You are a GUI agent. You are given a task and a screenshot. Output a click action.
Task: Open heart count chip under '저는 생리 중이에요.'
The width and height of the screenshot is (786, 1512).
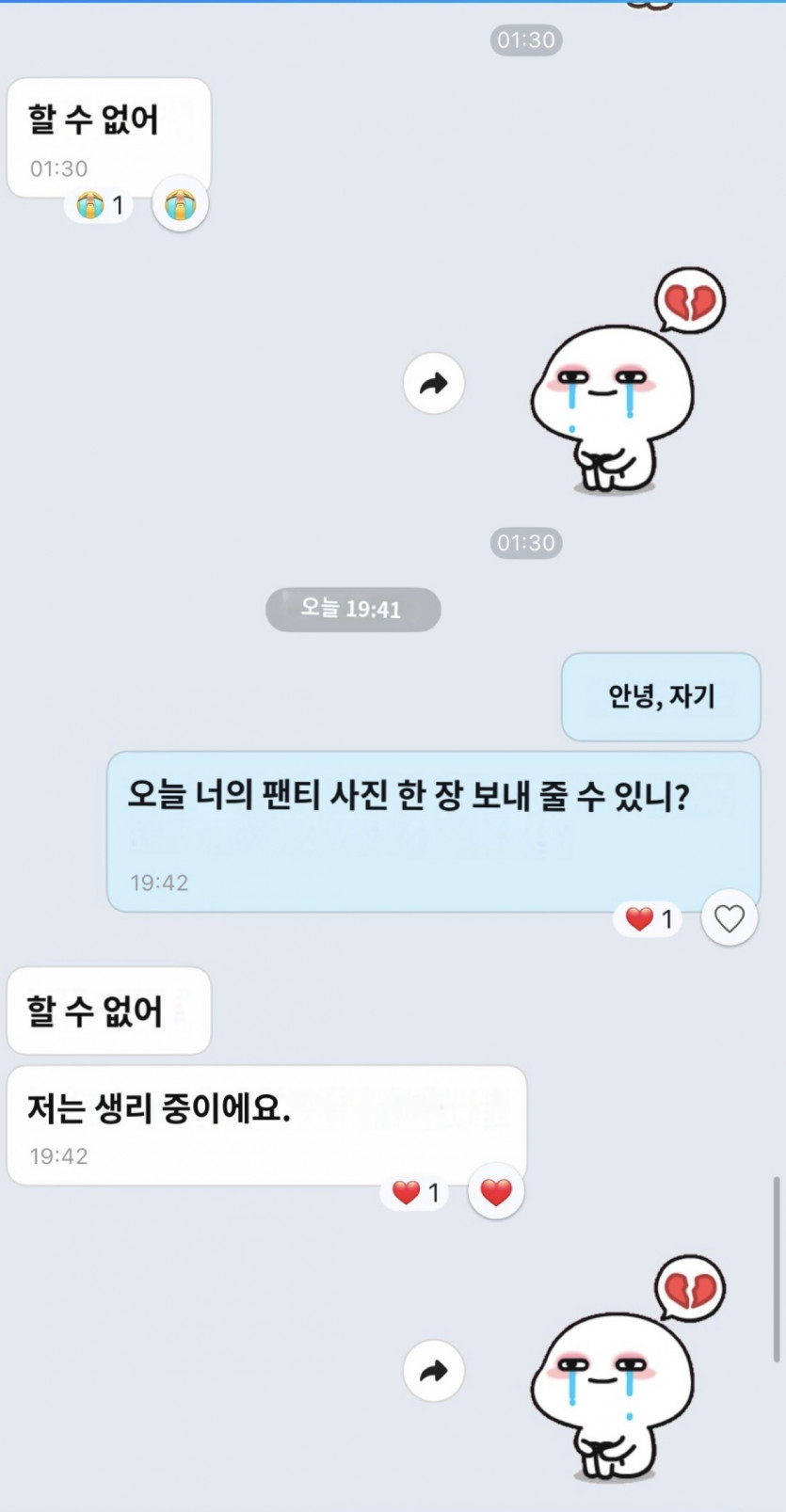pos(415,1192)
